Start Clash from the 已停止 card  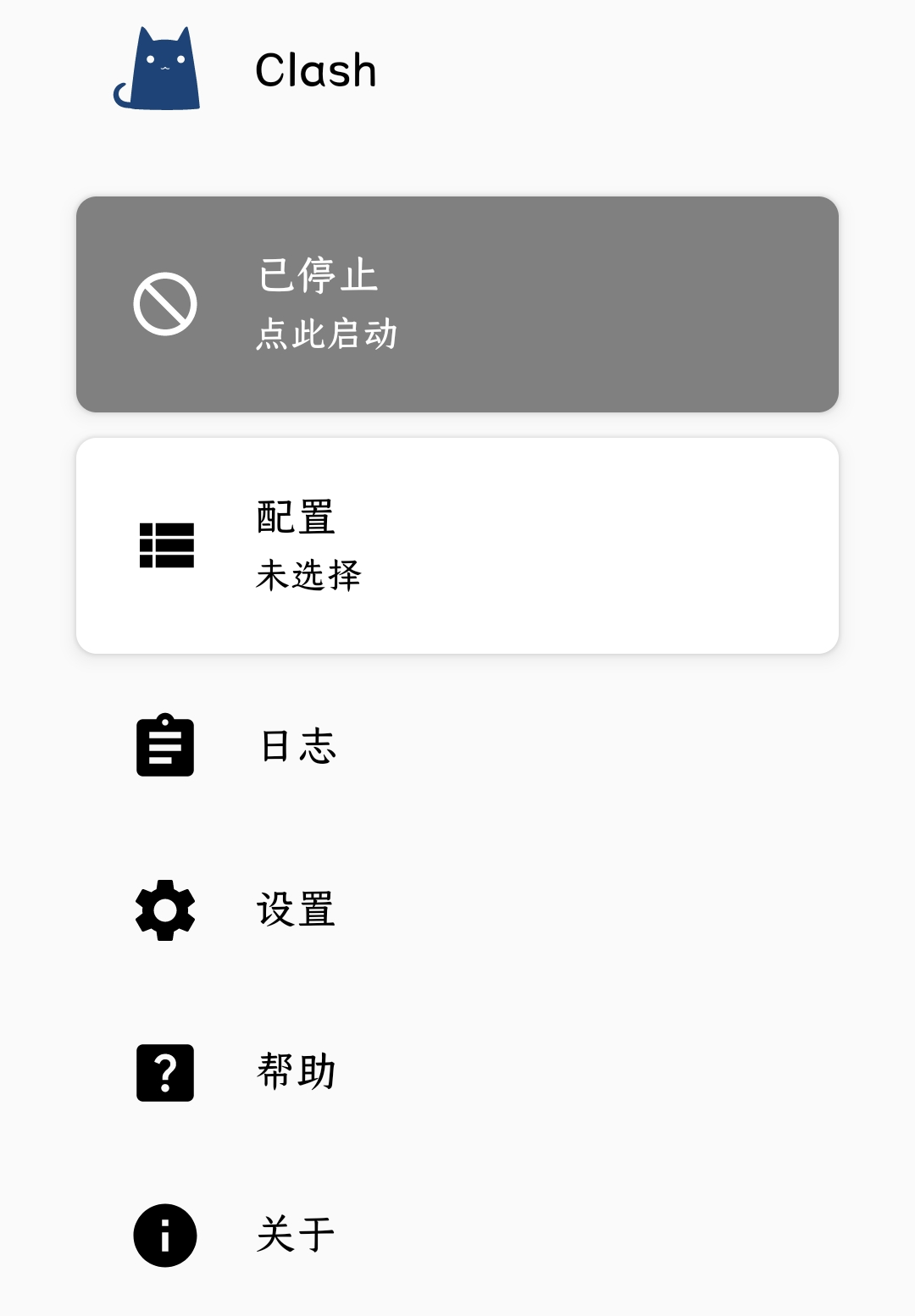point(457,304)
